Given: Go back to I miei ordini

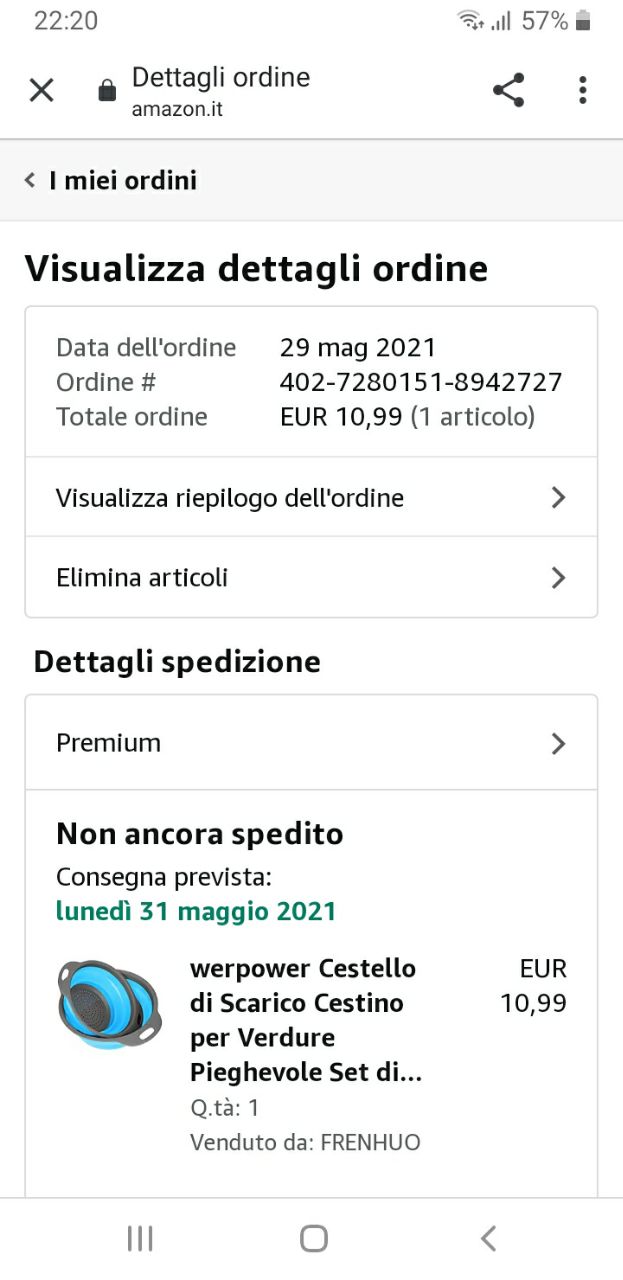Looking at the screenshot, I should pos(112,181).
